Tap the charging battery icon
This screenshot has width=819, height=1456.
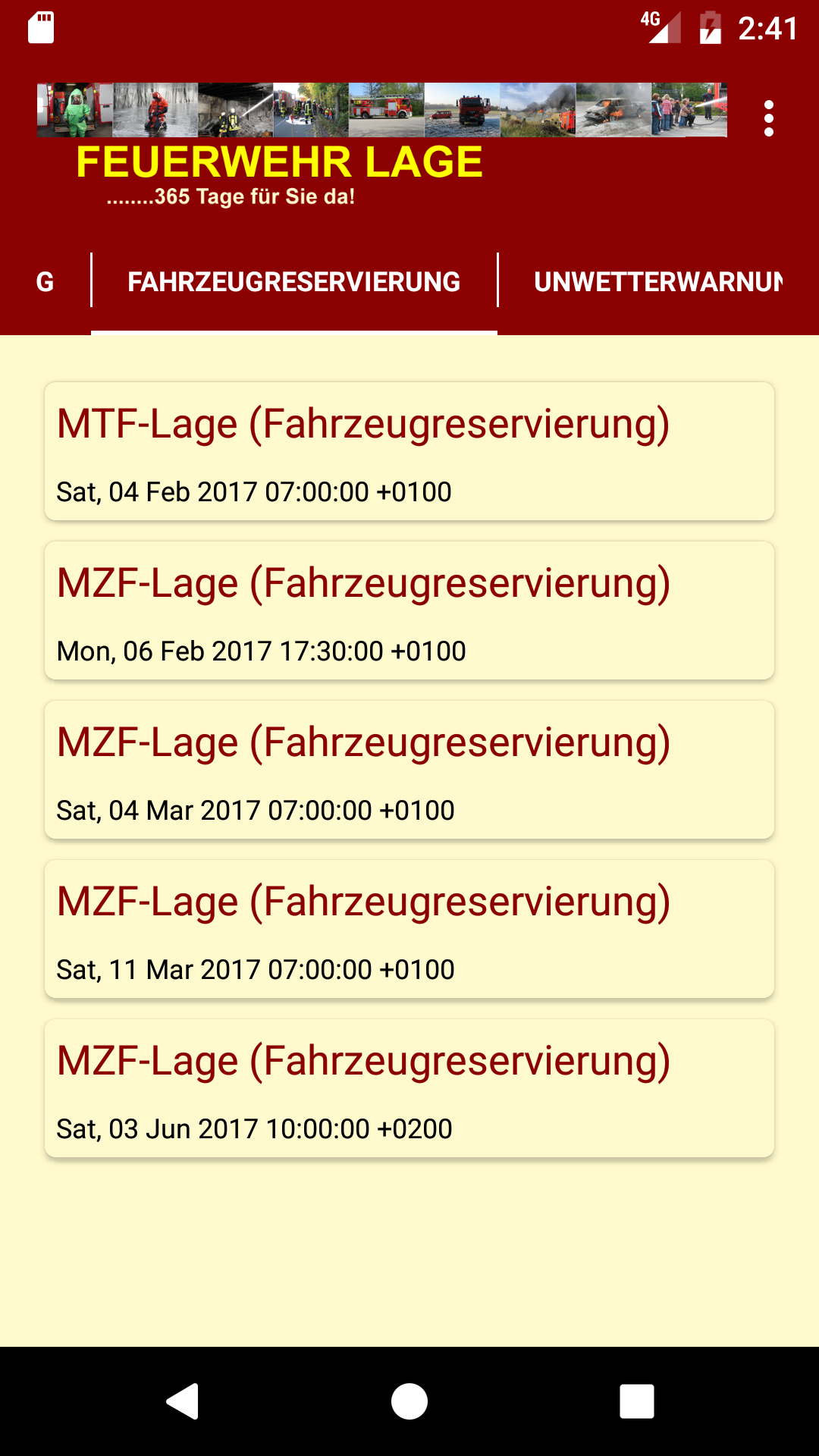pos(710,24)
